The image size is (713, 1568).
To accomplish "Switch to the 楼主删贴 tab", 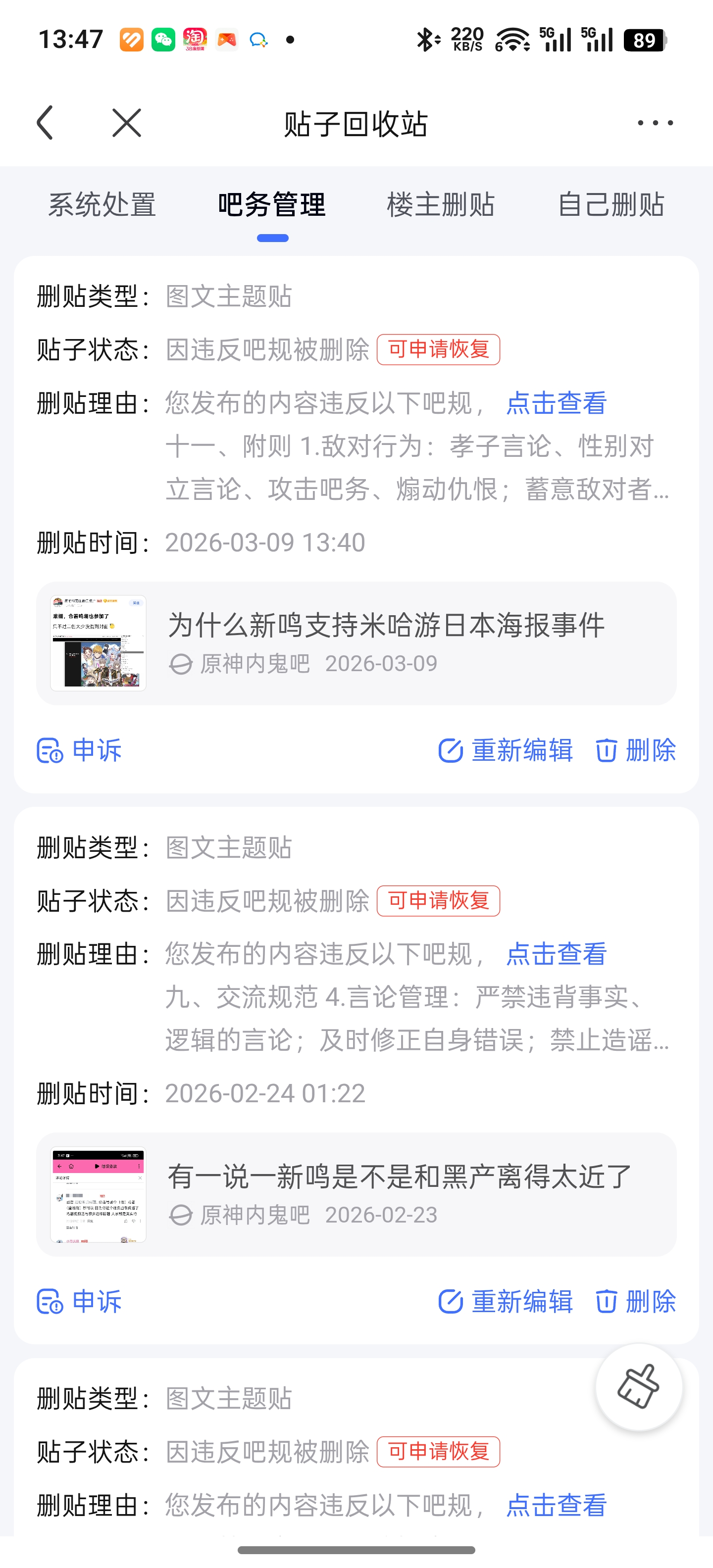I will 440,204.
